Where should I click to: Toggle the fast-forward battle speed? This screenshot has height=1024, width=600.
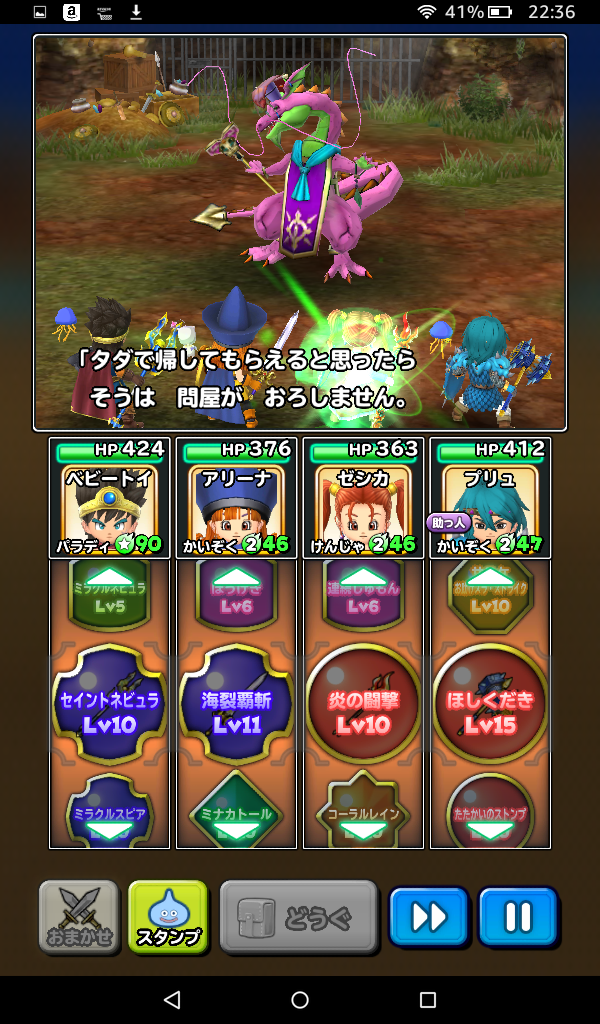coord(428,916)
